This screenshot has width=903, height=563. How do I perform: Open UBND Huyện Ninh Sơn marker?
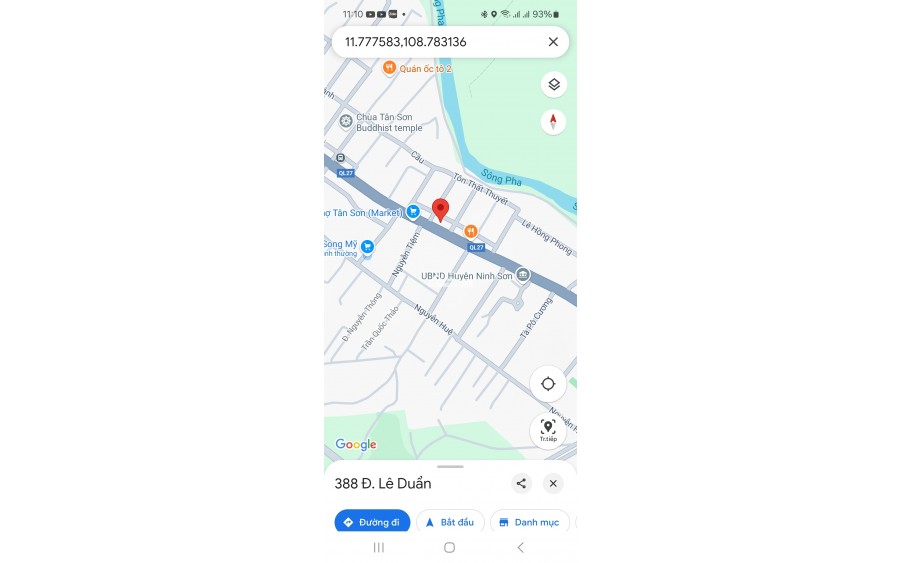click(523, 275)
